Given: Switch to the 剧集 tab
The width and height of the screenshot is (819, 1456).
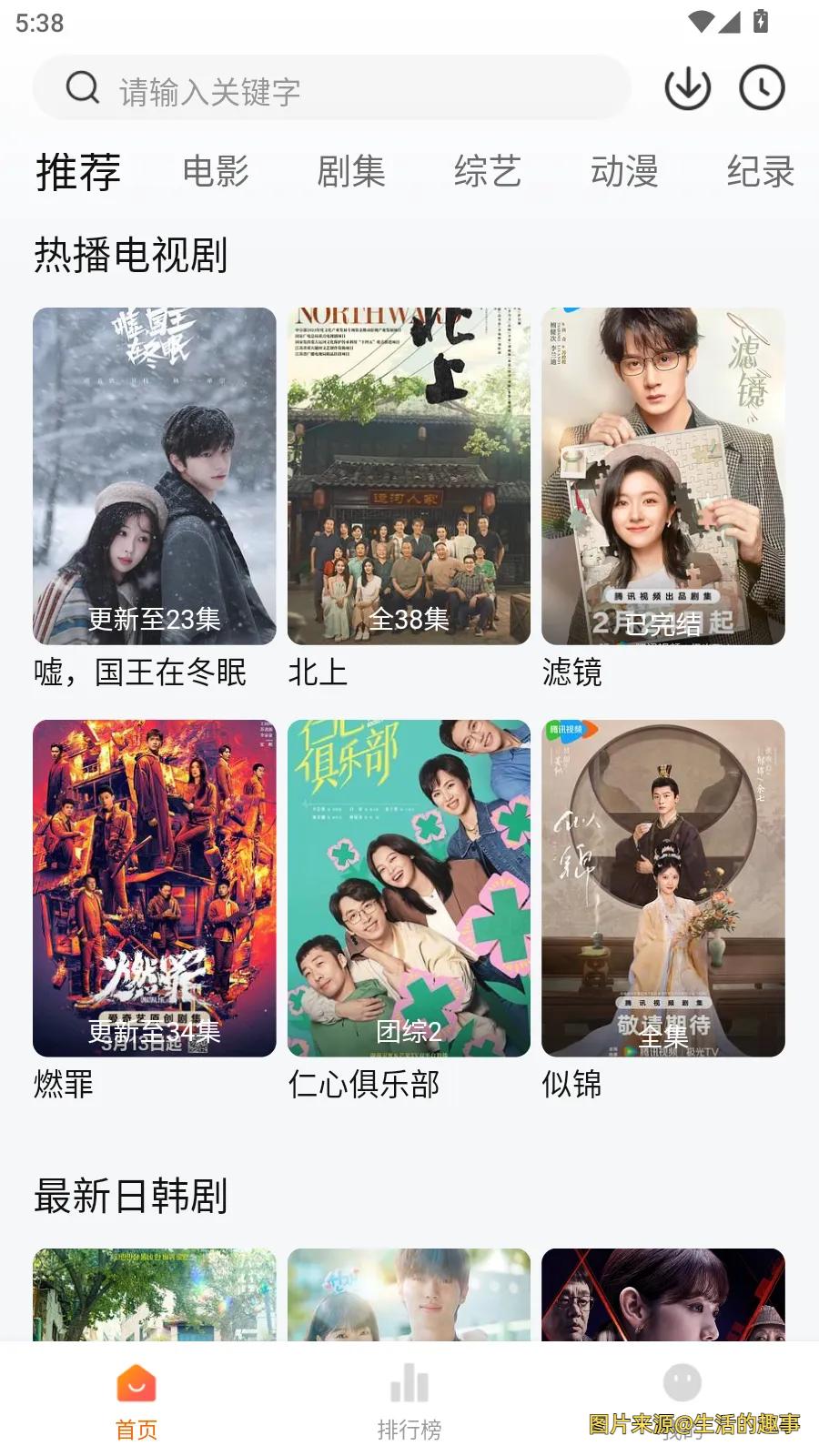Looking at the screenshot, I should click(x=351, y=171).
